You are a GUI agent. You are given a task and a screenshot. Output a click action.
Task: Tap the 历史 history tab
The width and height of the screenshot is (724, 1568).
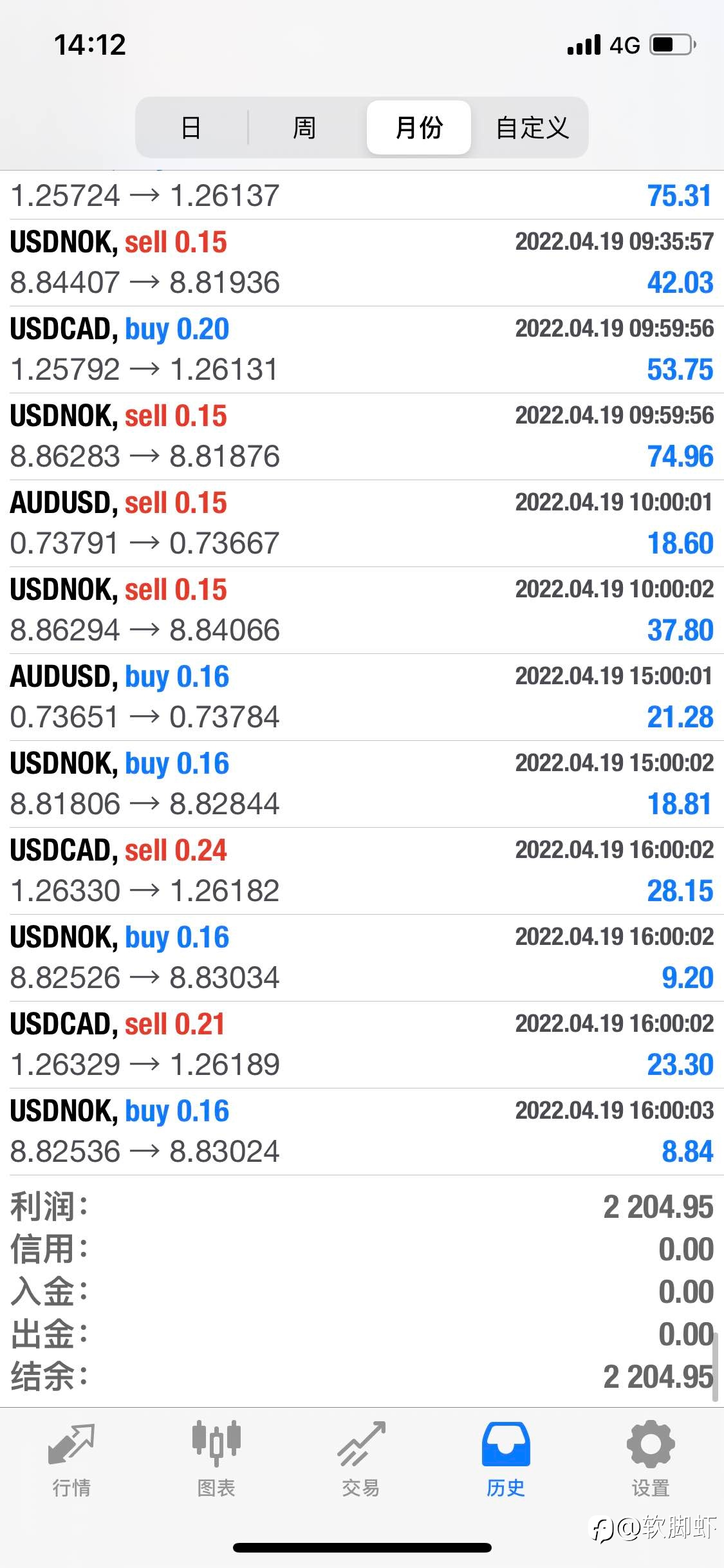click(506, 1459)
